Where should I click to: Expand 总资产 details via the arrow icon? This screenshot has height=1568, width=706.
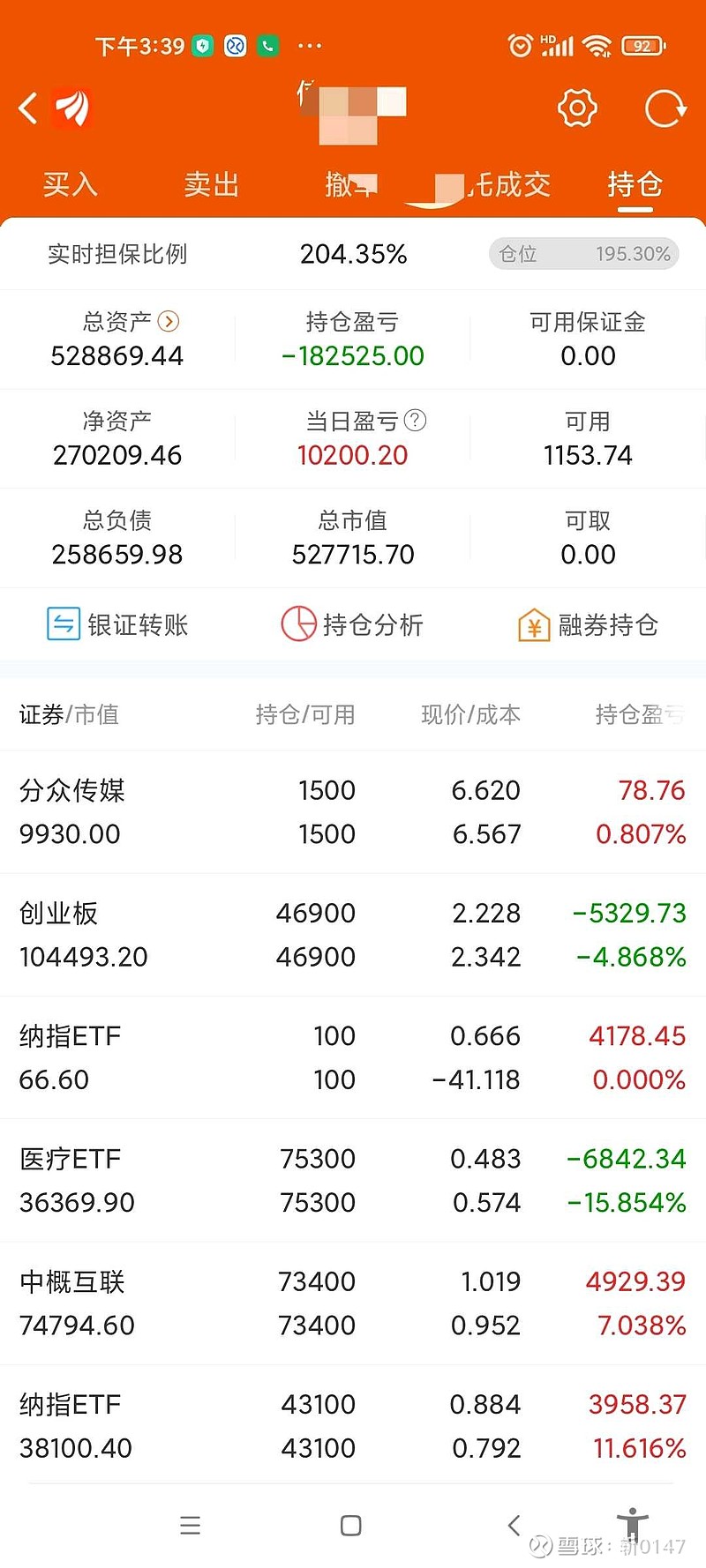coord(169,322)
